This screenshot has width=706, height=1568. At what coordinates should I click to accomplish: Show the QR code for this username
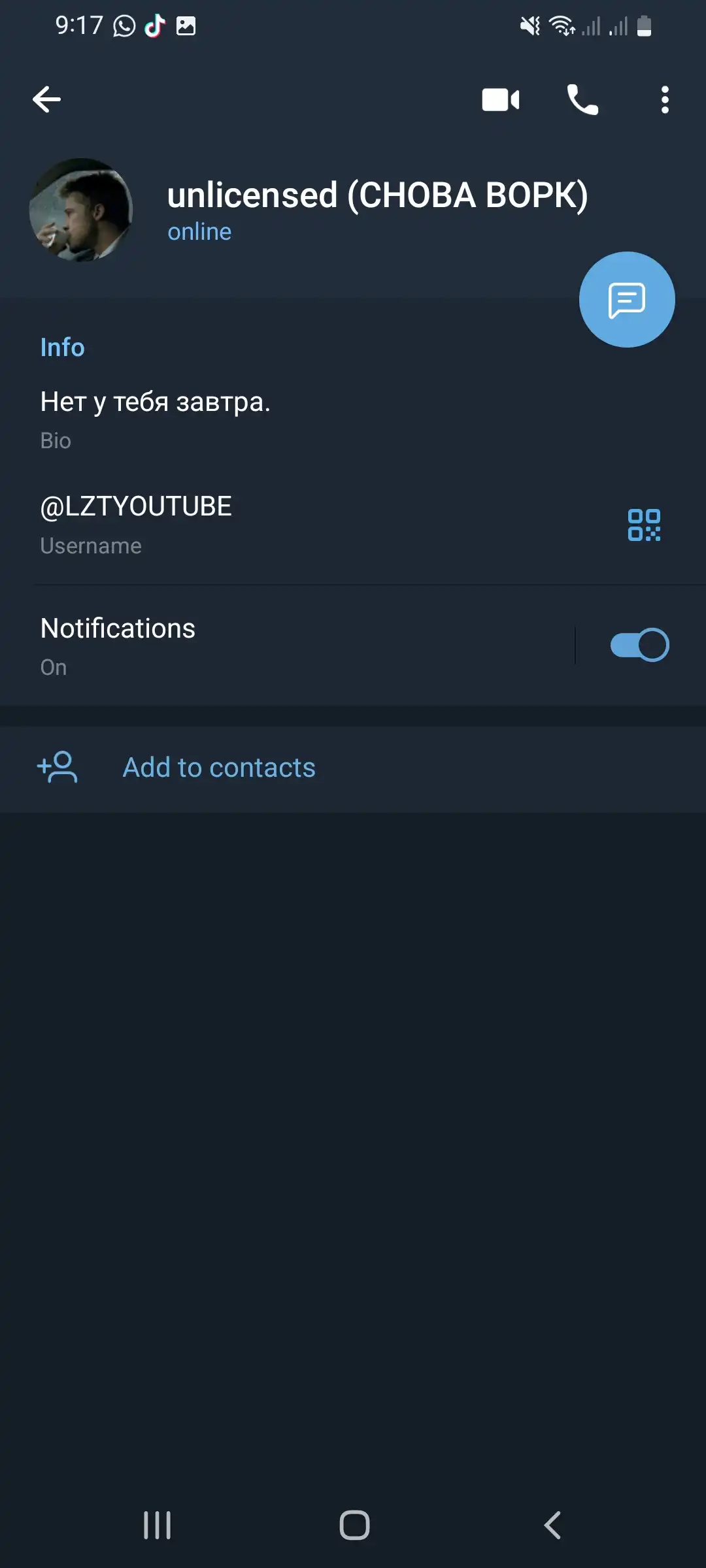[x=644, y=525]
